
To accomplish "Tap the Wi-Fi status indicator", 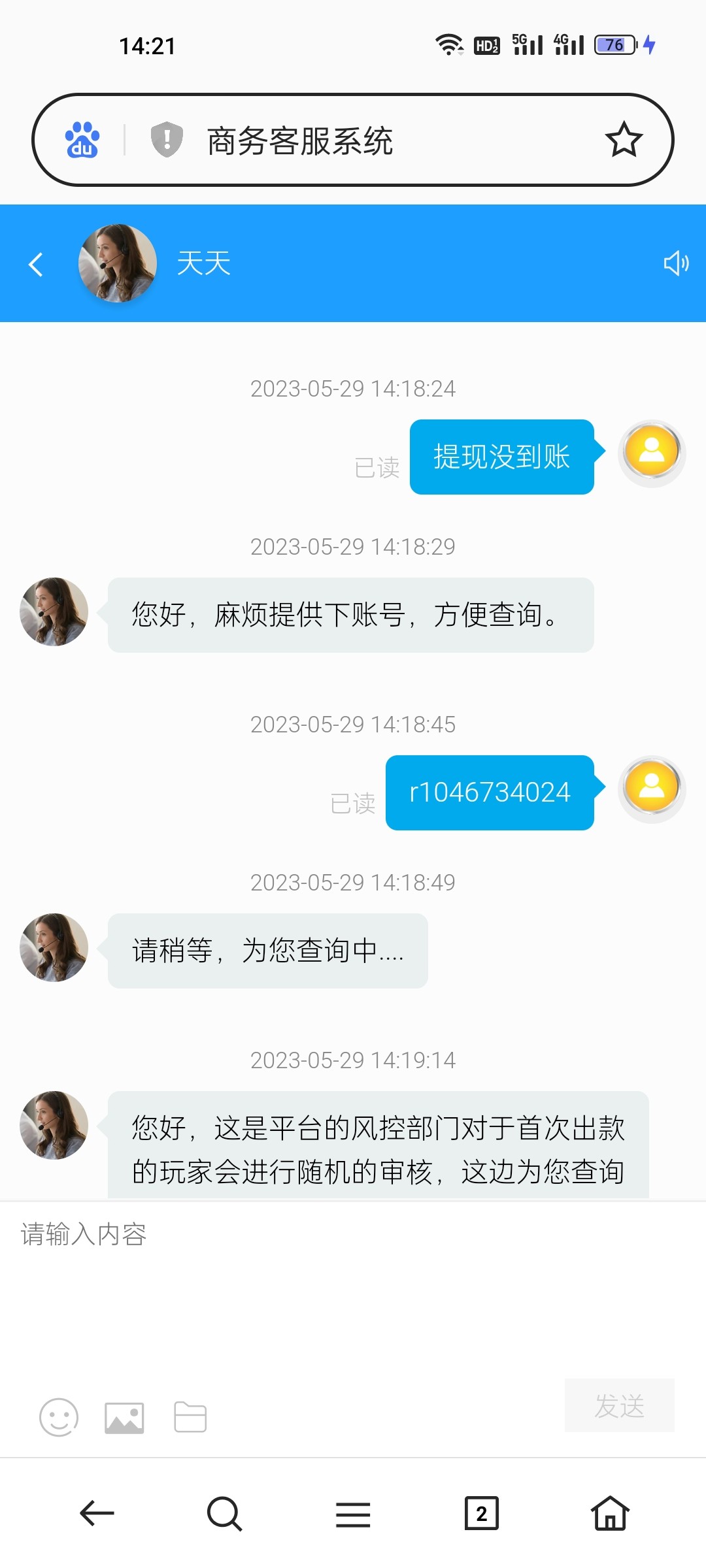I will [x=449, y=44].
